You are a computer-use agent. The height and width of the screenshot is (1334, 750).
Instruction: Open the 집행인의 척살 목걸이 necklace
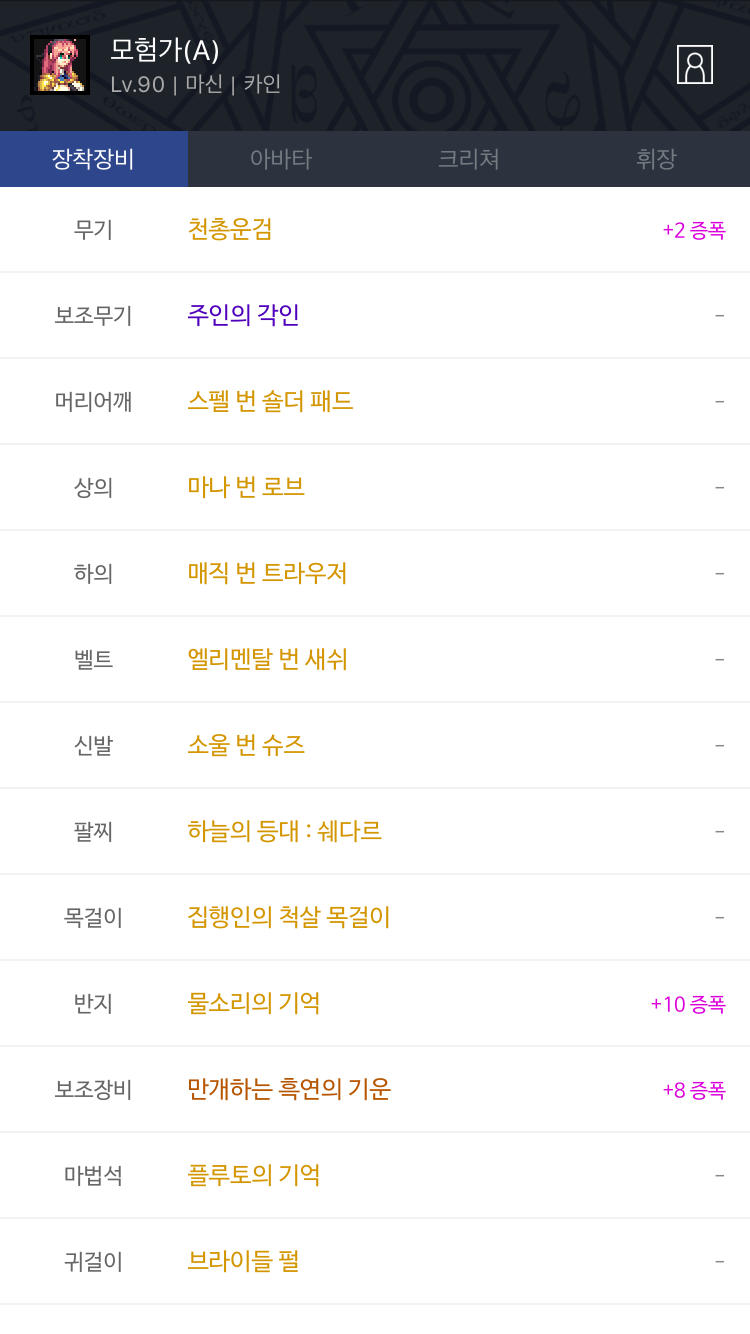tap(288, 918)
